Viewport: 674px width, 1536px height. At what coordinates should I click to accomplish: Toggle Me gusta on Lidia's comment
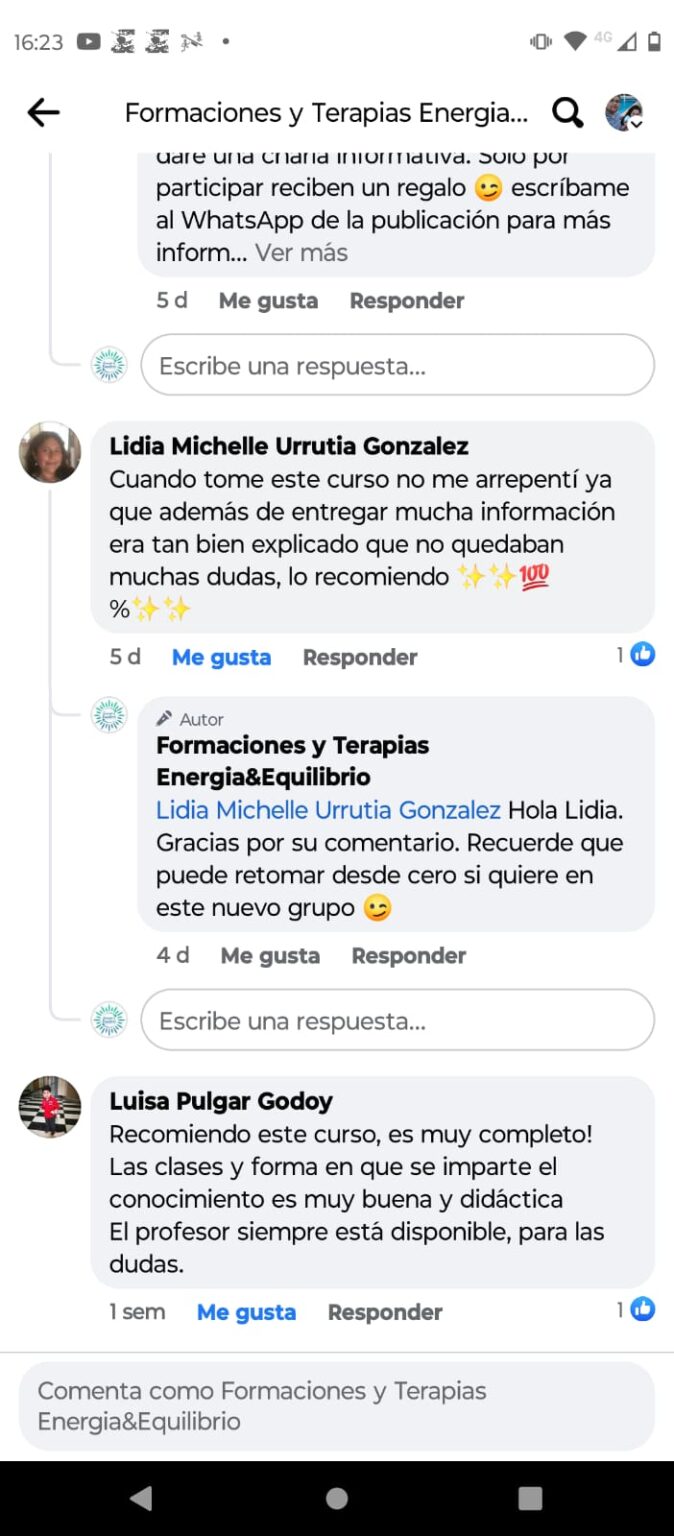pos(221,657)
